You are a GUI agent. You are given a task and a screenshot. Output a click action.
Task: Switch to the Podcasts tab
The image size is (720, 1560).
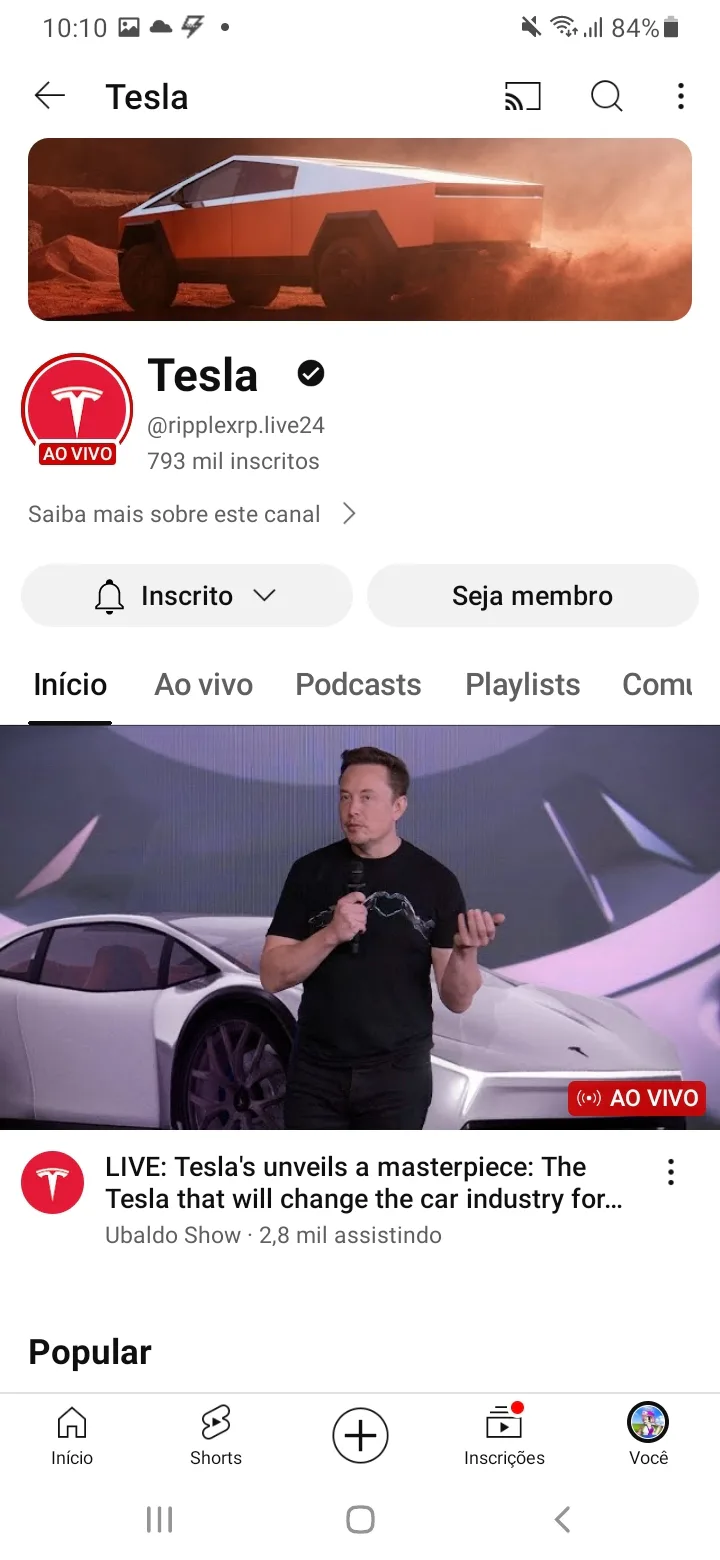358,684
